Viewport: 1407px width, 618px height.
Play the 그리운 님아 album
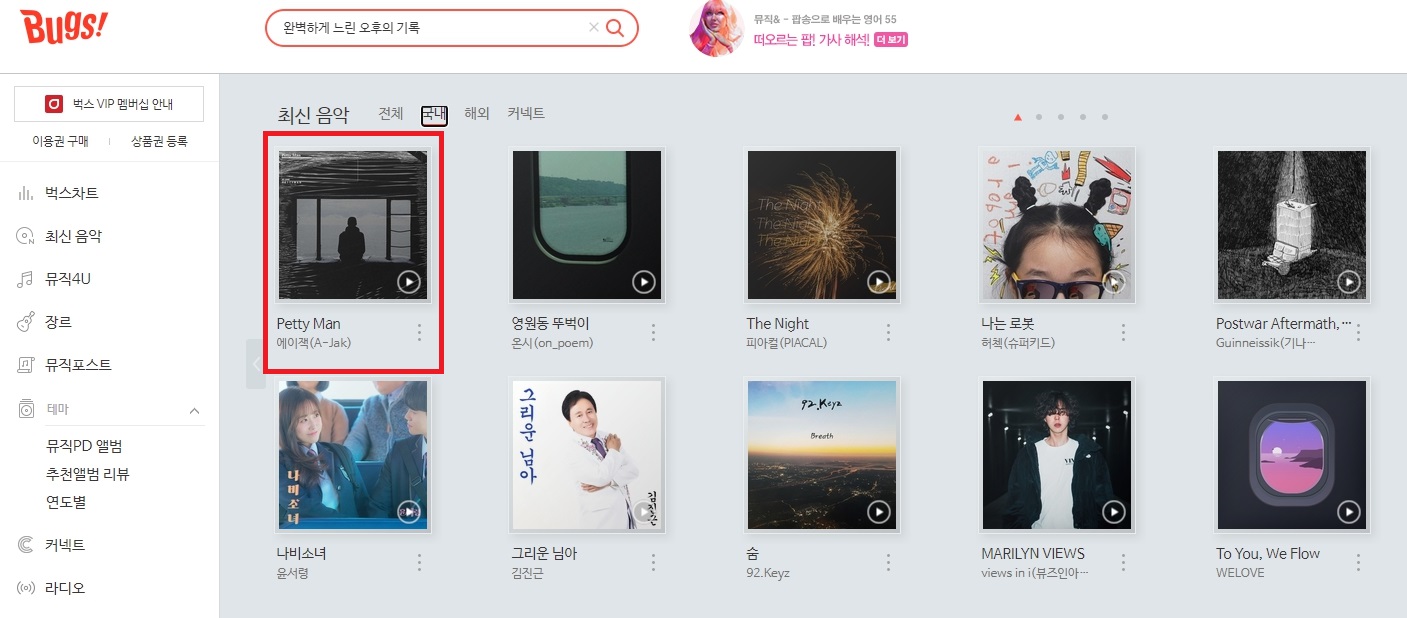click(x=643, y=512)
